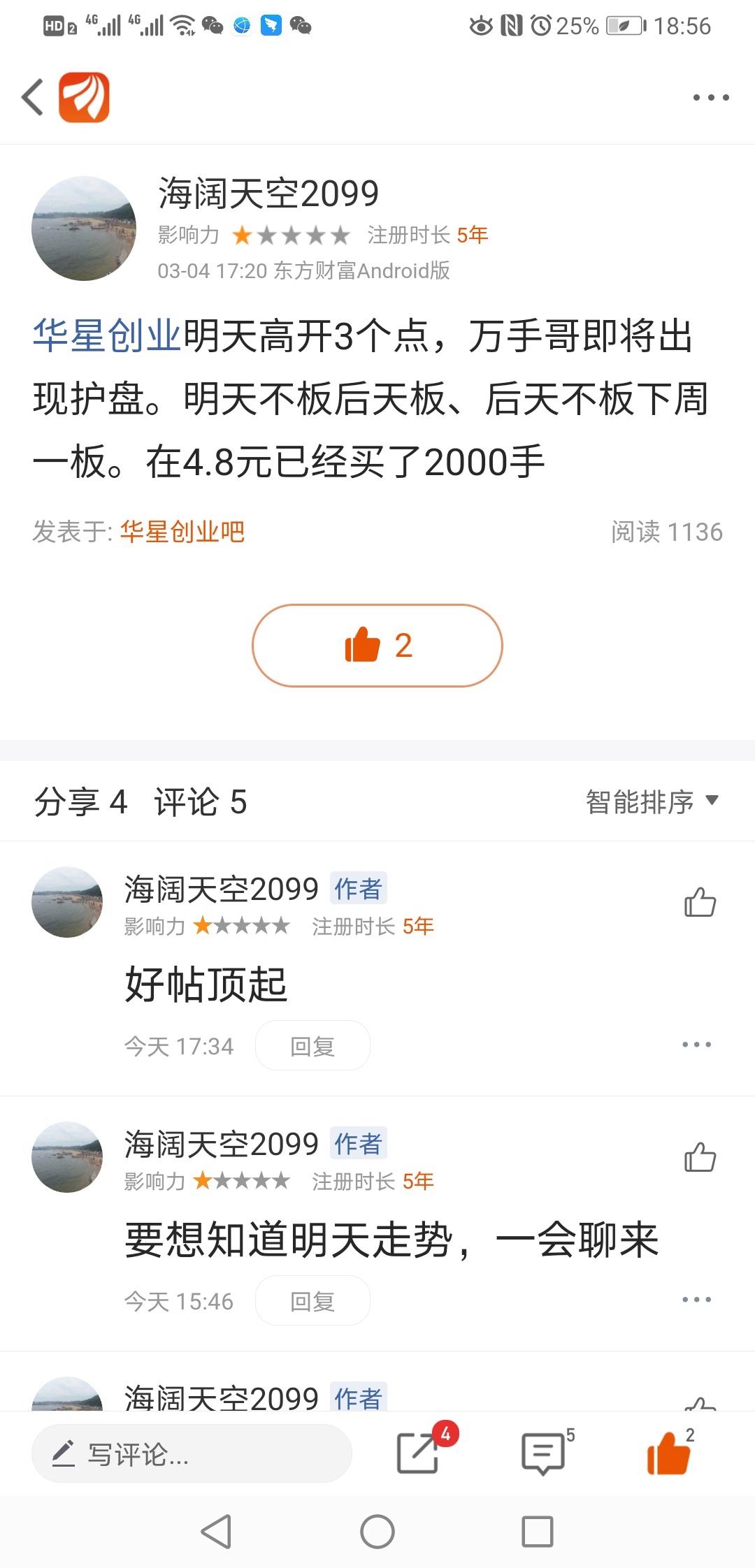
Task: Tap the 写评论 input field
Action: [191, 1454]
